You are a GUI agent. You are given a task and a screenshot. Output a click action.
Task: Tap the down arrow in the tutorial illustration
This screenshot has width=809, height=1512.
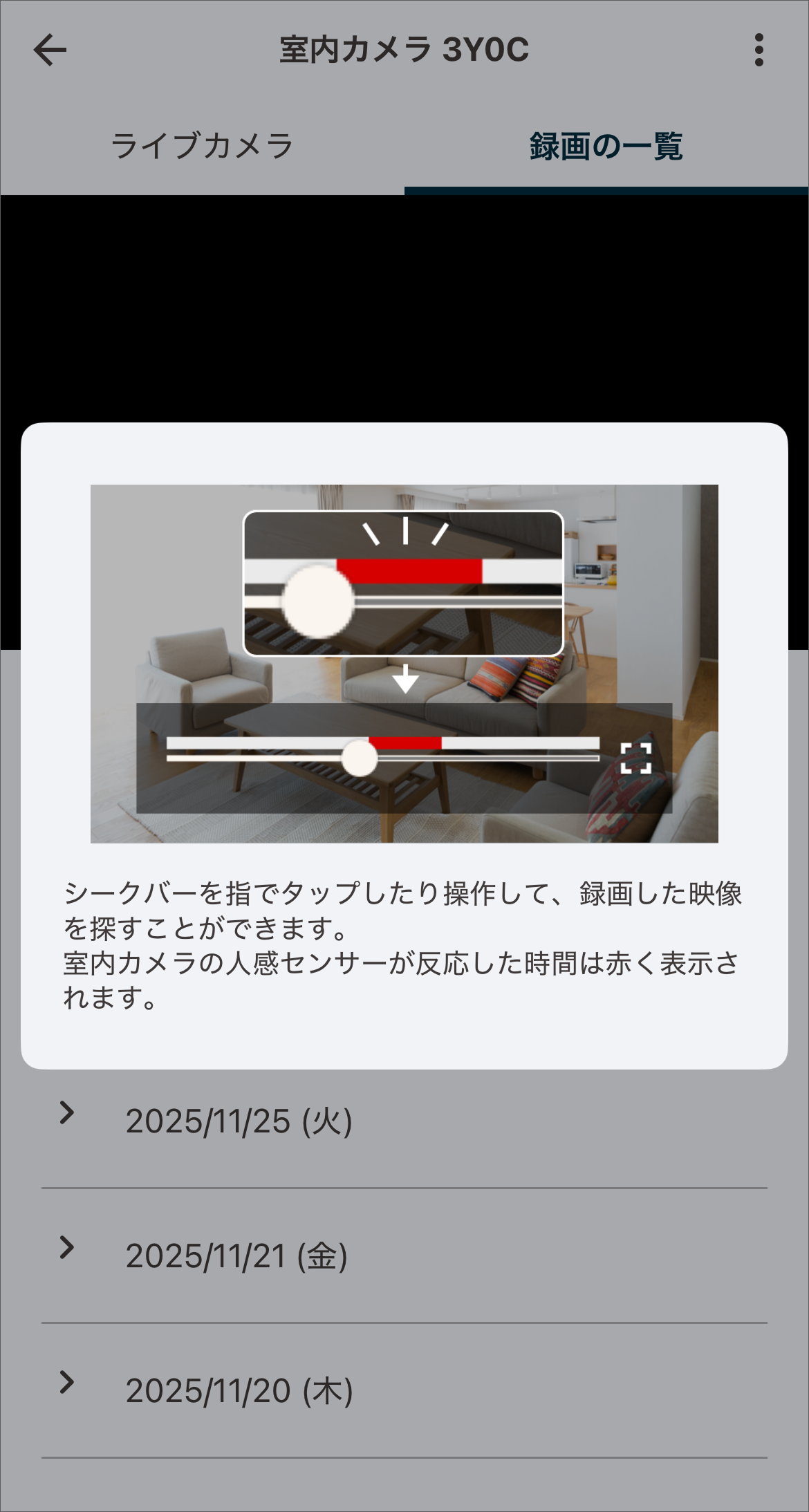(x=404, y=680)
